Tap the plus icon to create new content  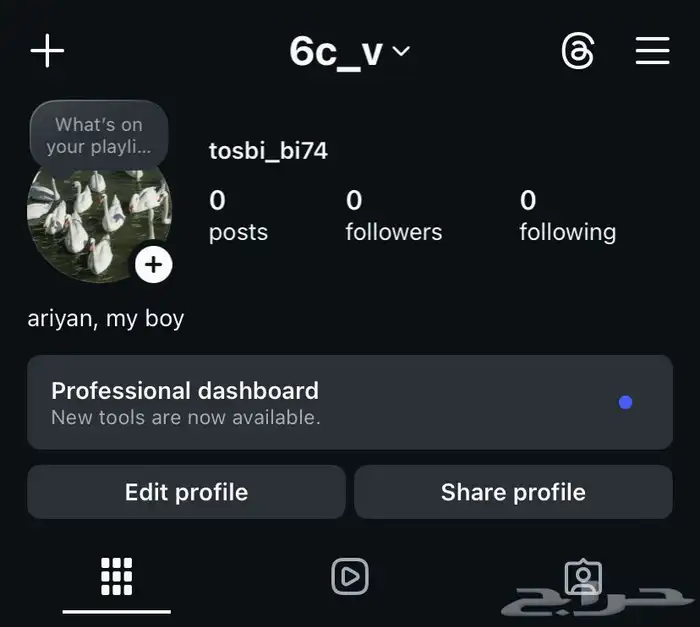(47, 51)
